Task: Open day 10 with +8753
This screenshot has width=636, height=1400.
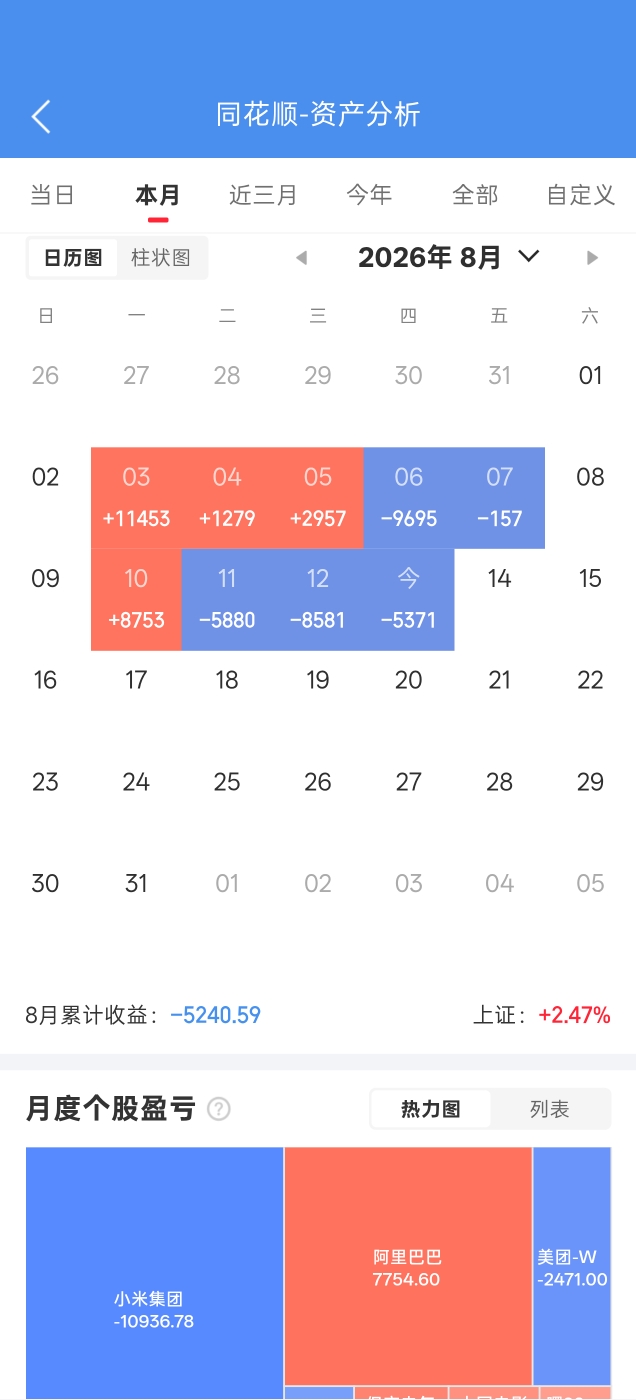Action: [x=136, y=600]
